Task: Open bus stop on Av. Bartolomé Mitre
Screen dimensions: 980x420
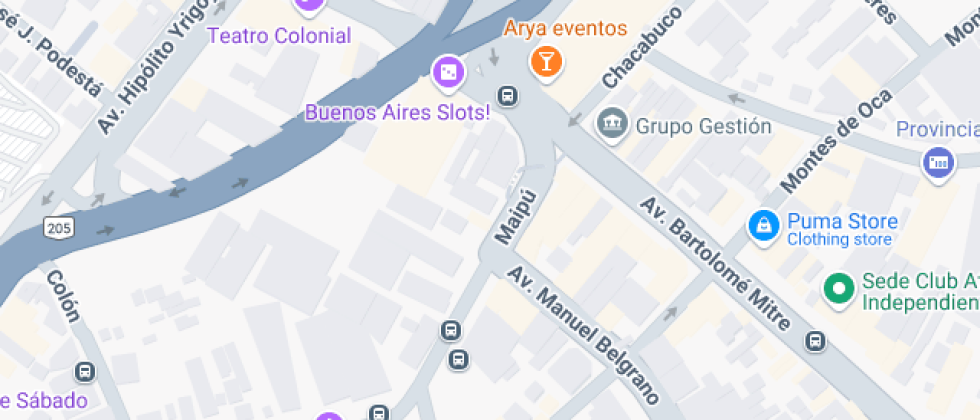Action: (815, 341)
